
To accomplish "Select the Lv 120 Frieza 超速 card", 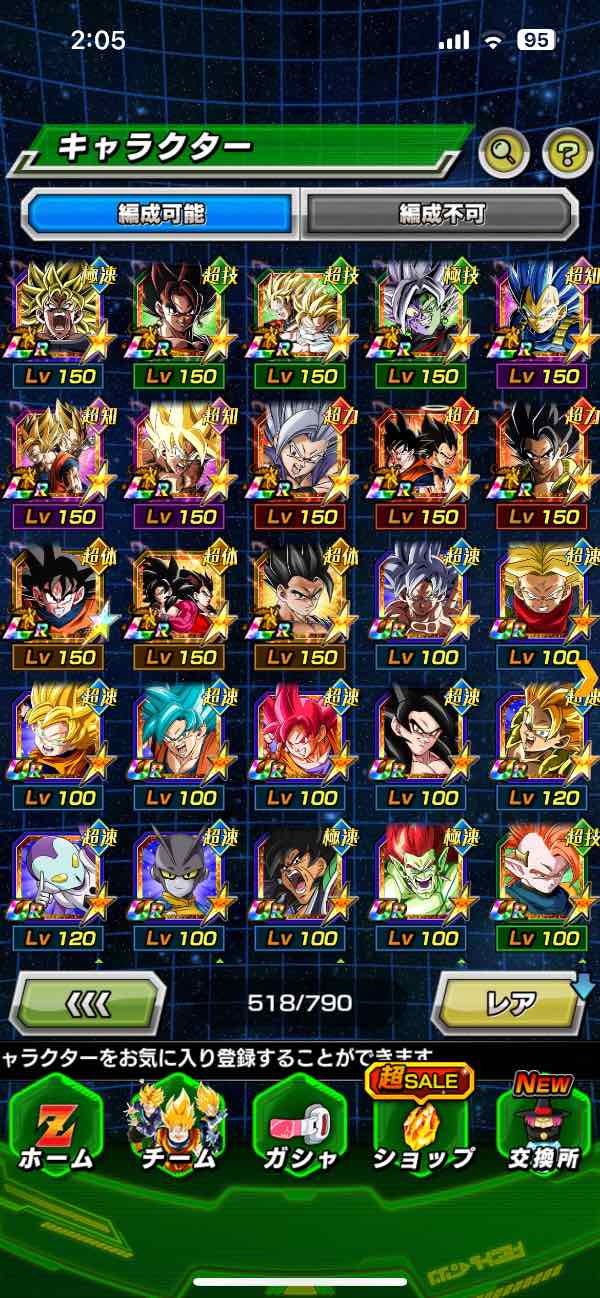I will point(56,885).
